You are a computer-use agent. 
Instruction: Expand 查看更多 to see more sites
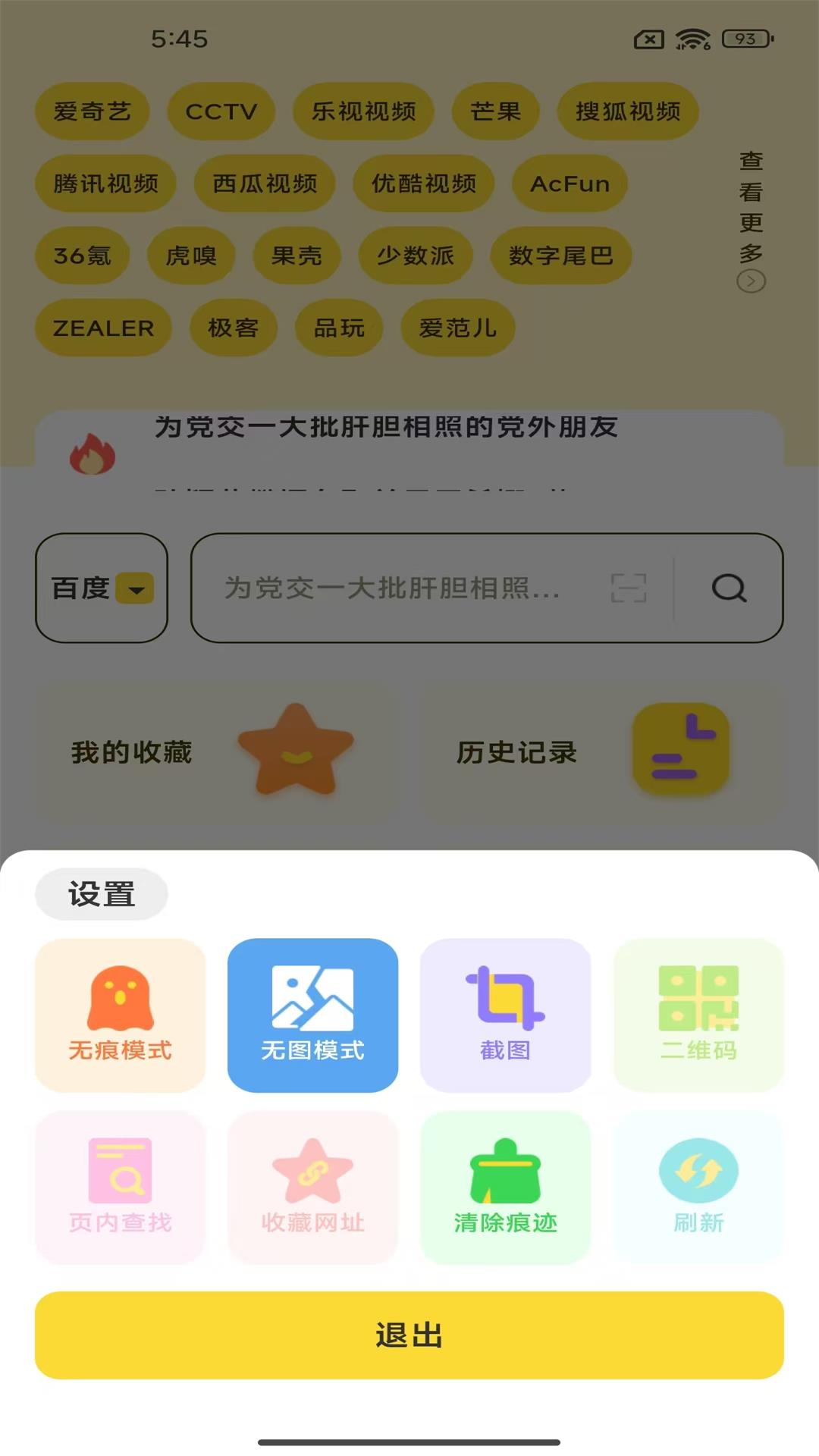752,220
